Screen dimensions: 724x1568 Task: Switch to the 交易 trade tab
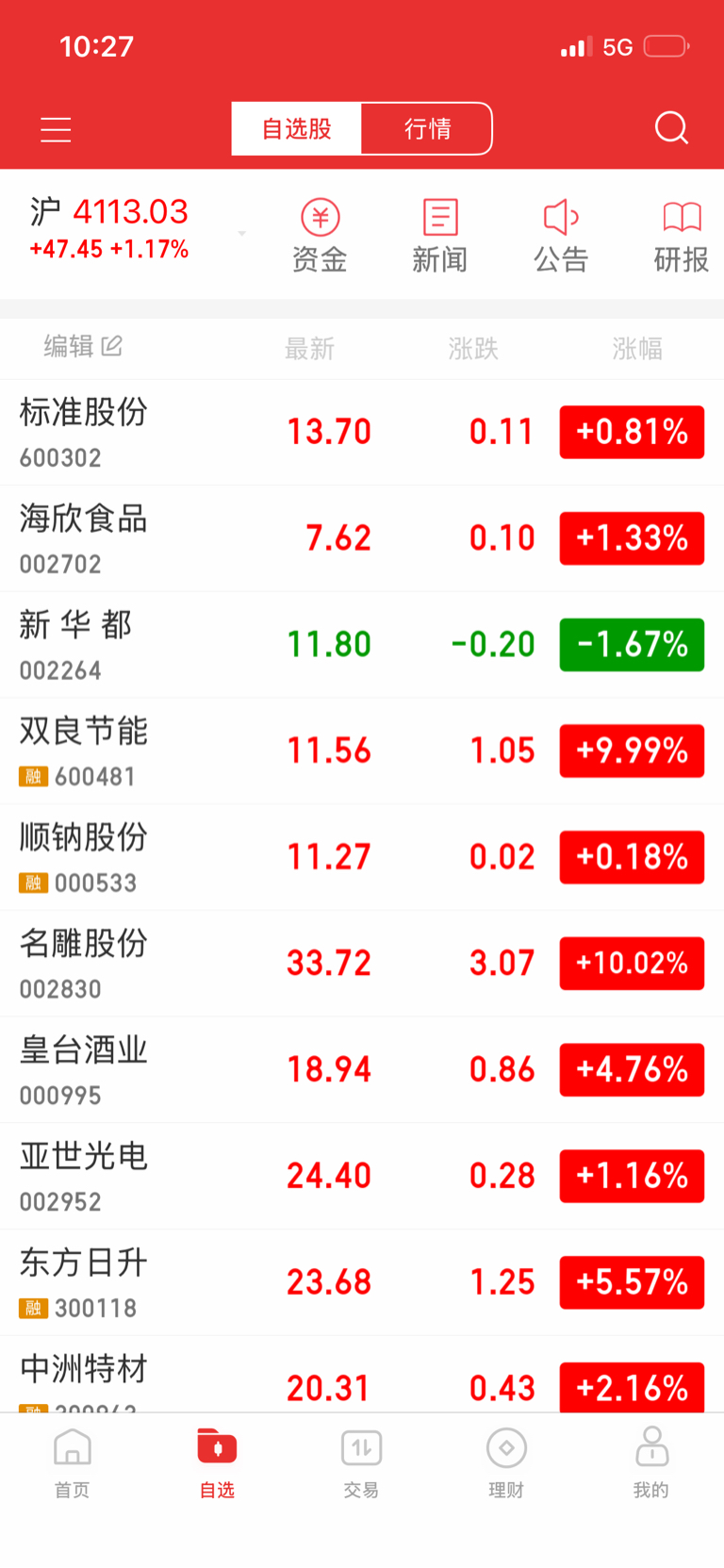361,1461
